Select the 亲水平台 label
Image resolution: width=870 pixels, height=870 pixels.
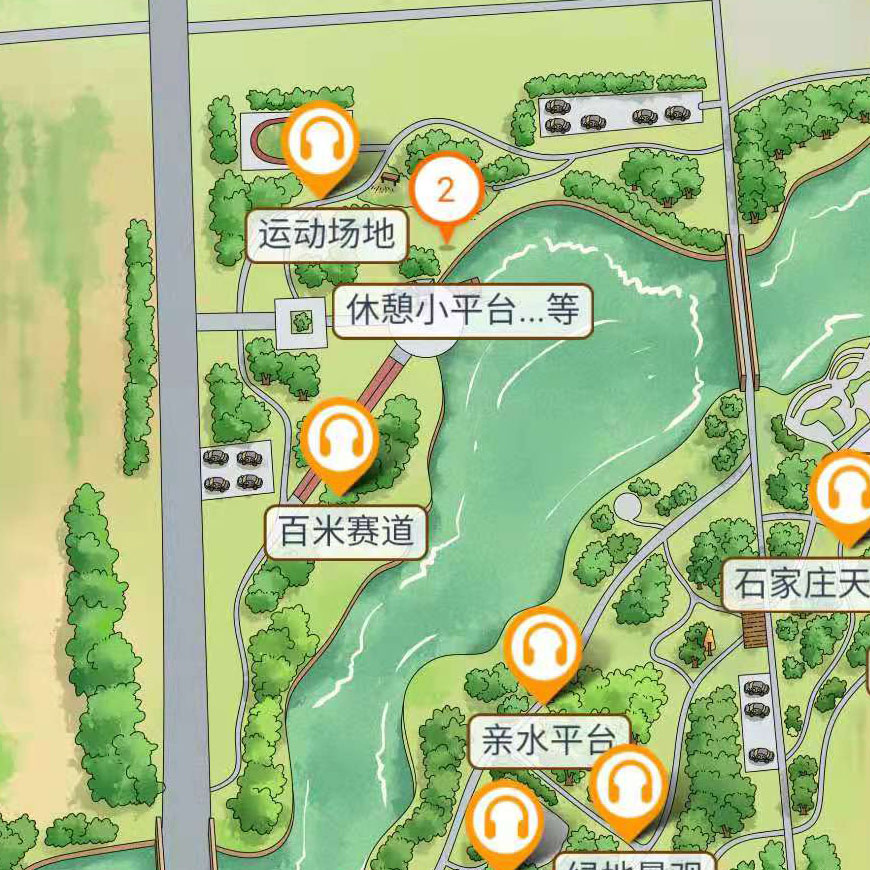549,741
